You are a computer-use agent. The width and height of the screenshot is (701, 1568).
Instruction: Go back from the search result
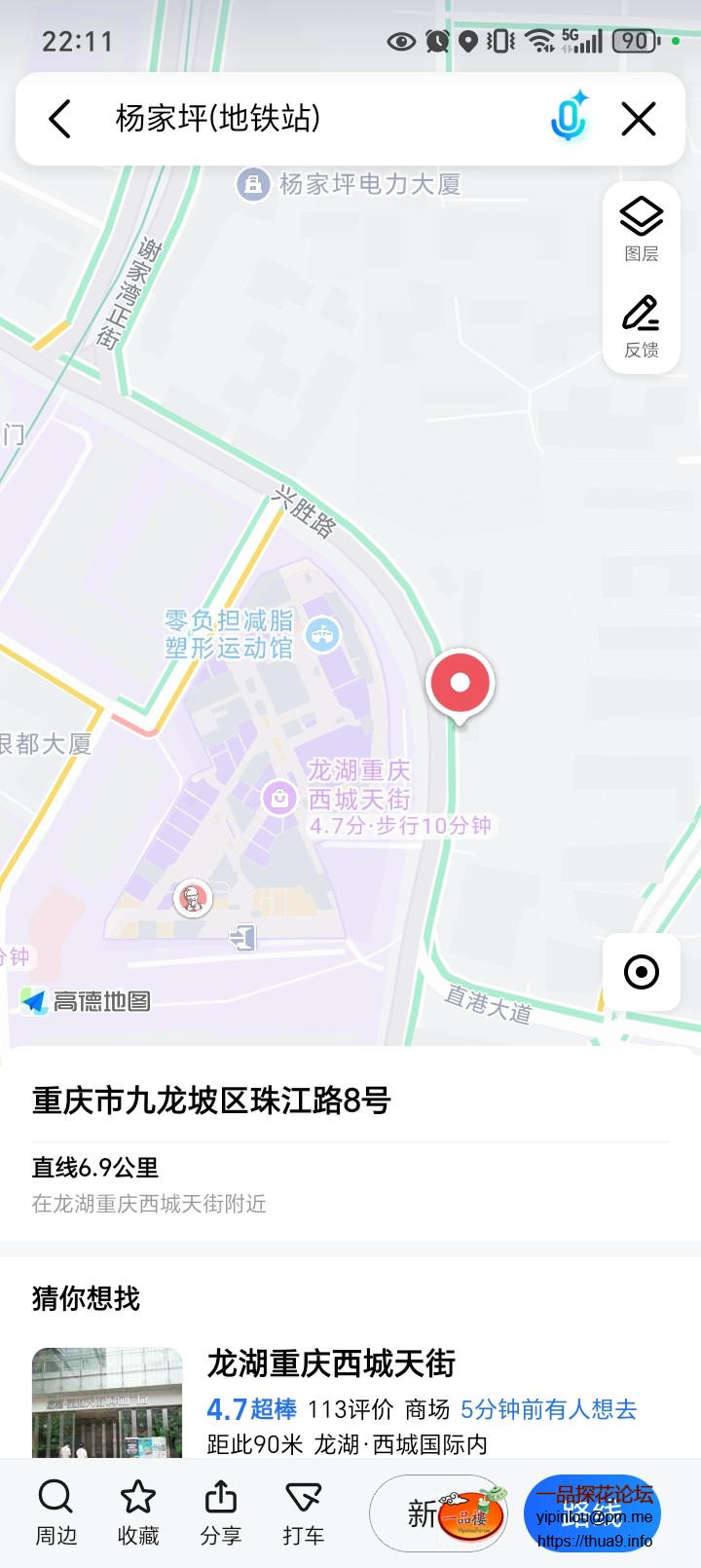[60, 119]
